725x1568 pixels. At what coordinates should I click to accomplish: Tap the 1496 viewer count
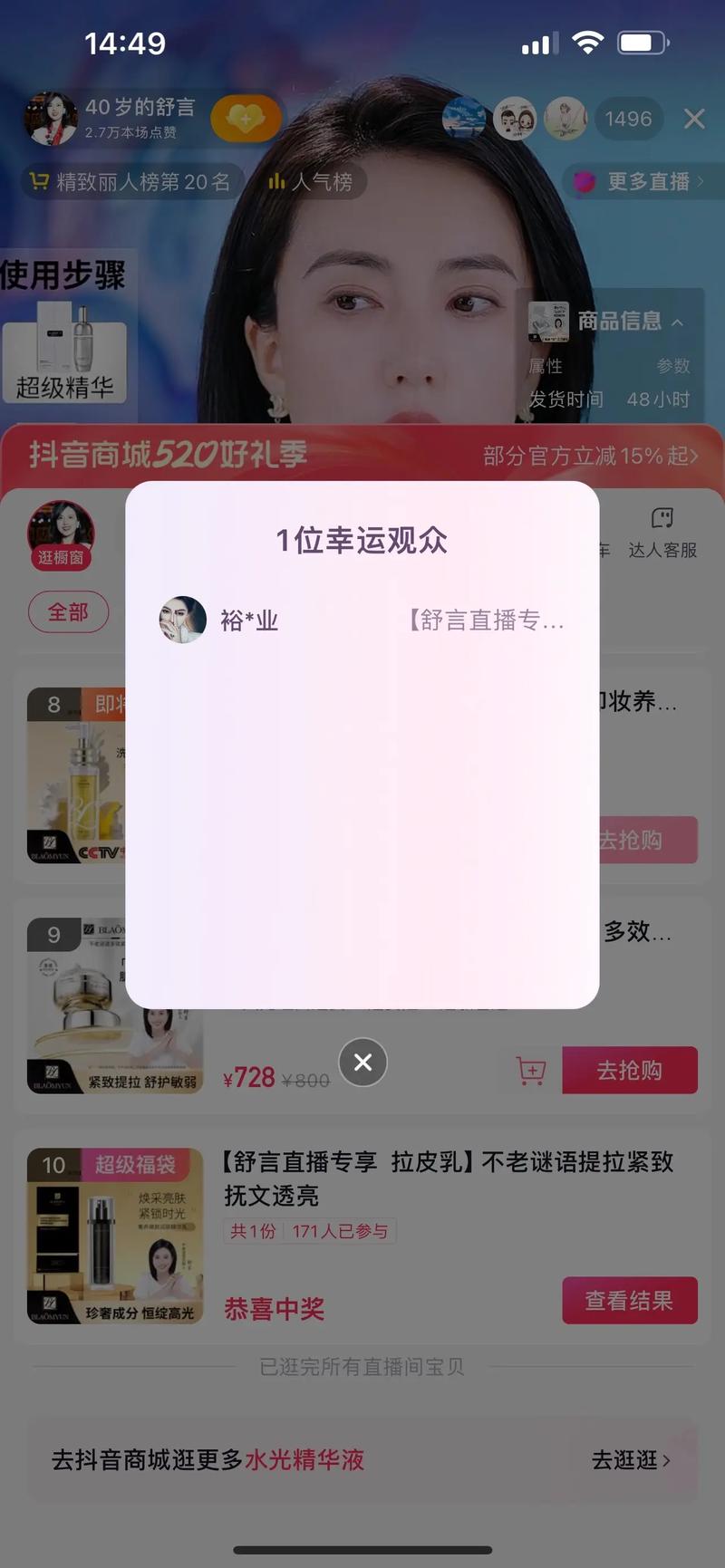pyautogui.click(x=629, y=118)
